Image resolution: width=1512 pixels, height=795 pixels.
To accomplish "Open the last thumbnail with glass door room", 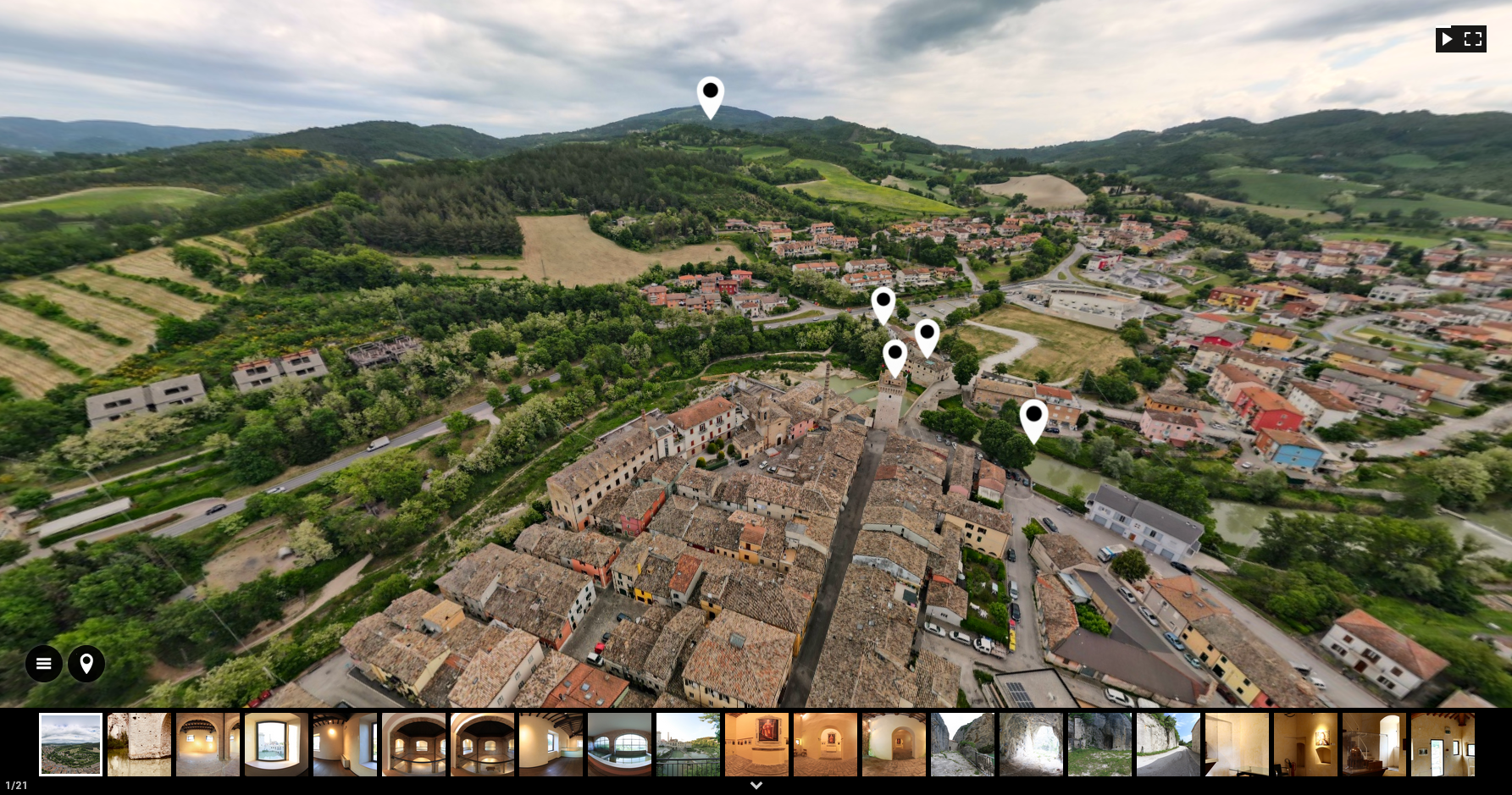I will pos(1443,744).
